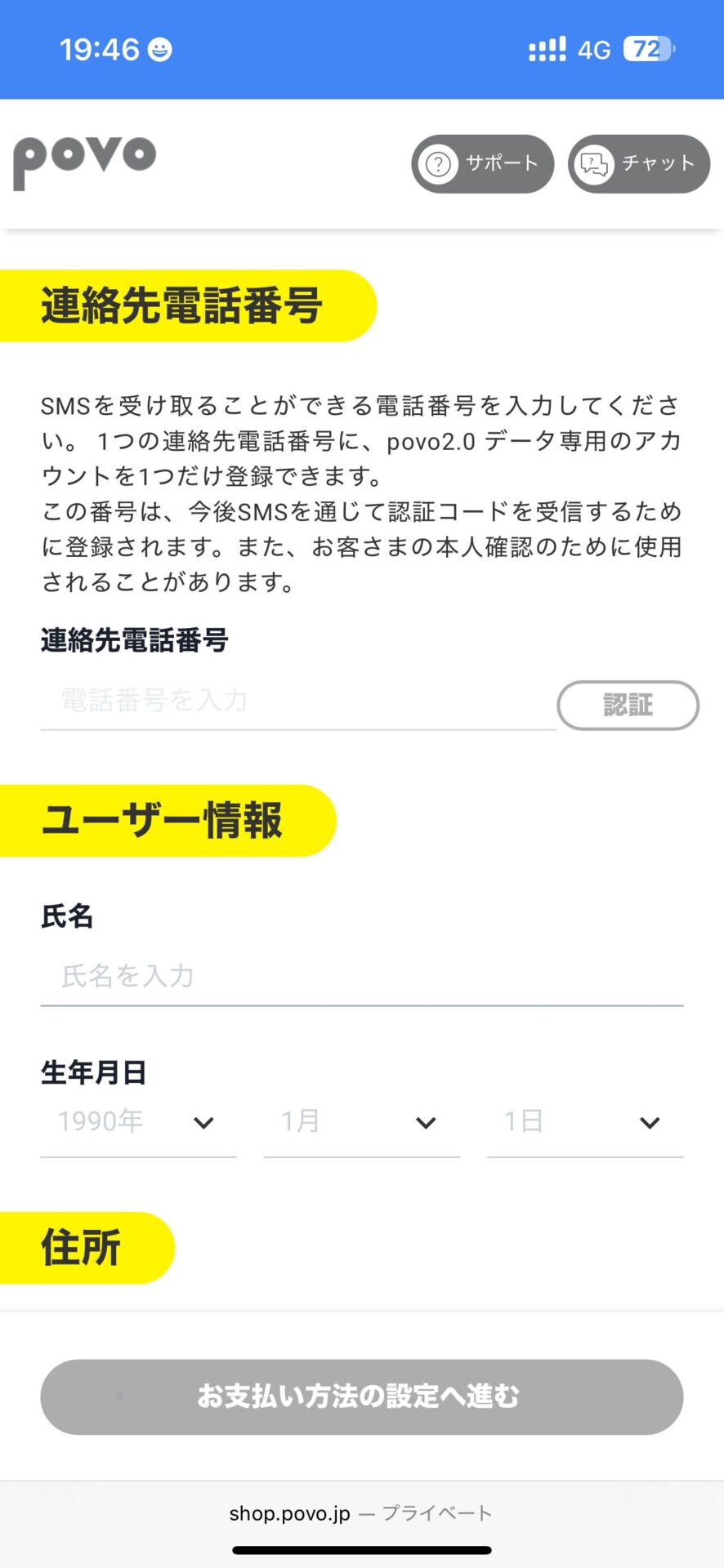Tap the 認証 verify button
Image resolution: width=724 pixels, height=1568 pixels.
pyautogui.click(x=628, y=705)
